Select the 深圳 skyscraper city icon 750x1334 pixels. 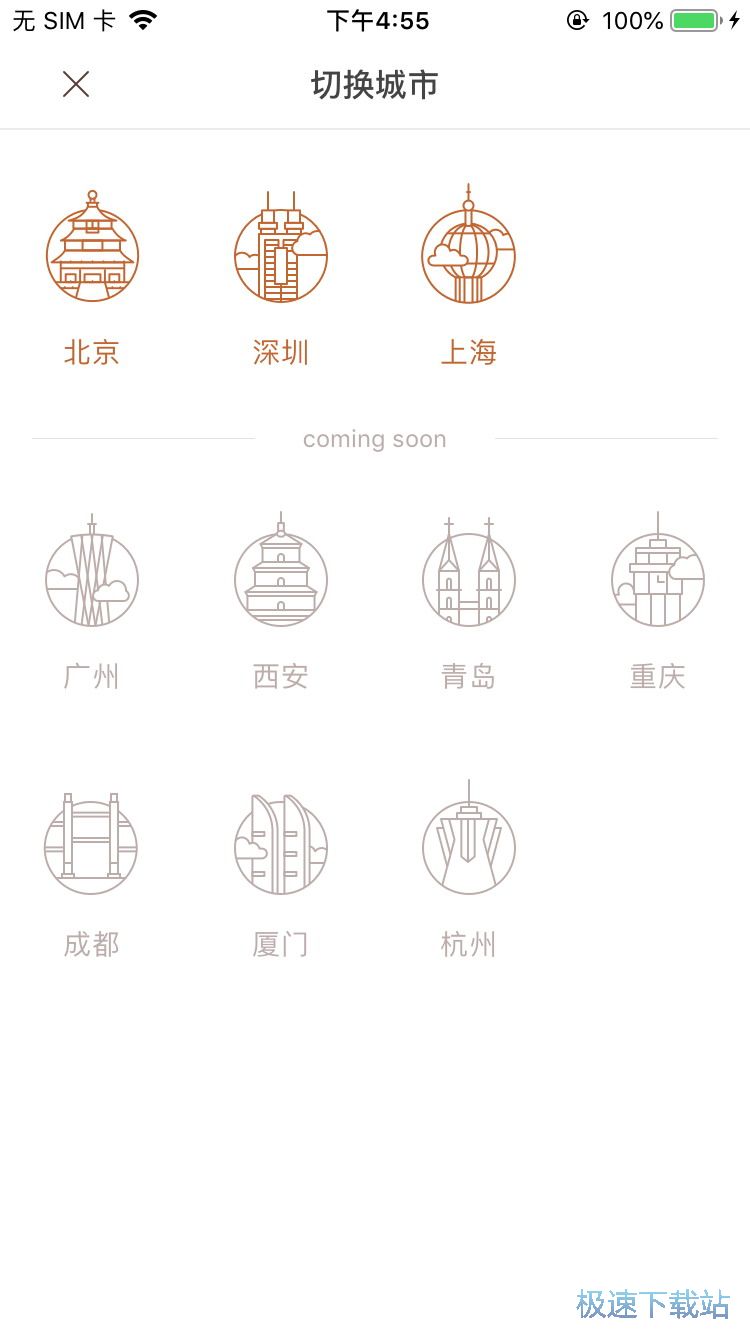(x=280, y=250)
